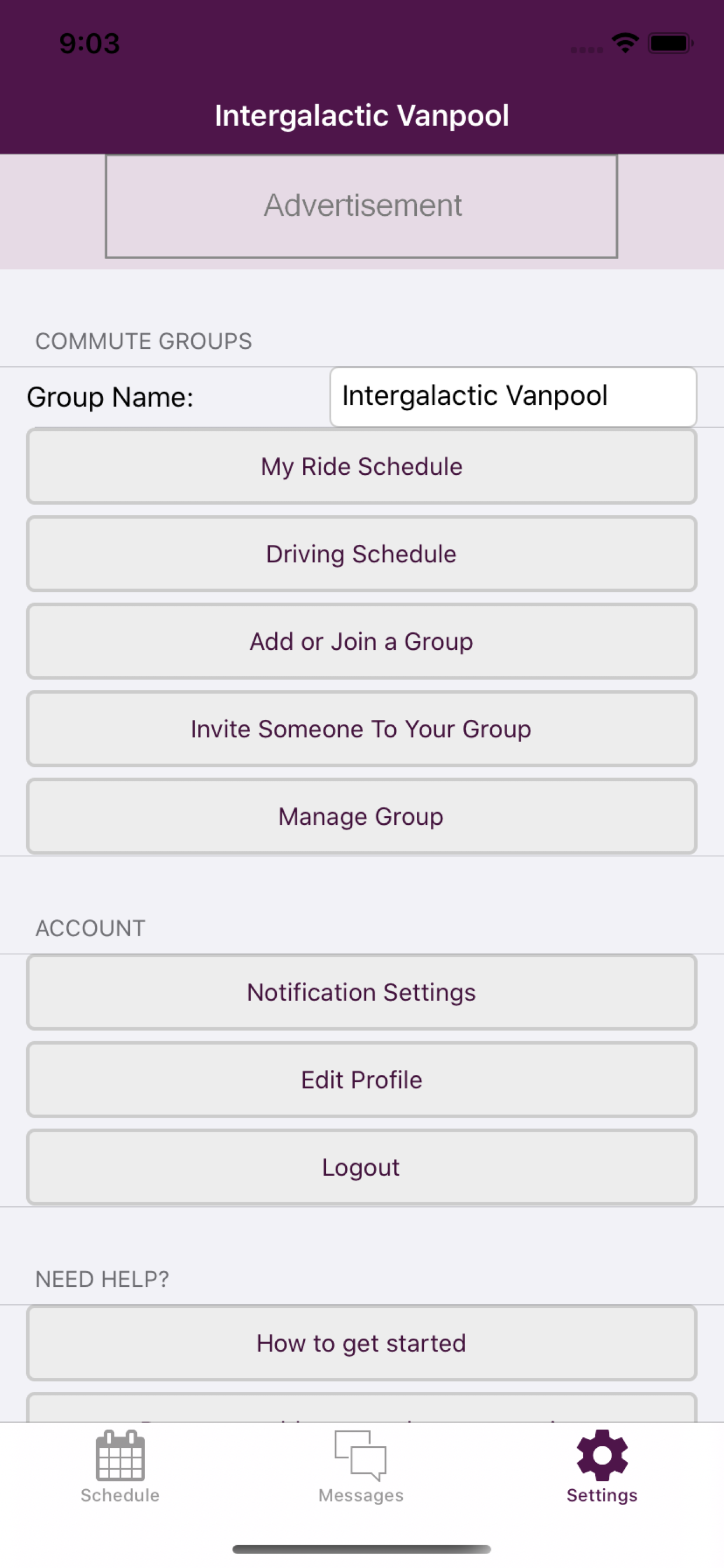The height and width of the screenshot is (1568, 724).
Task: Edit the Group Name field
Action: (513, 396)
